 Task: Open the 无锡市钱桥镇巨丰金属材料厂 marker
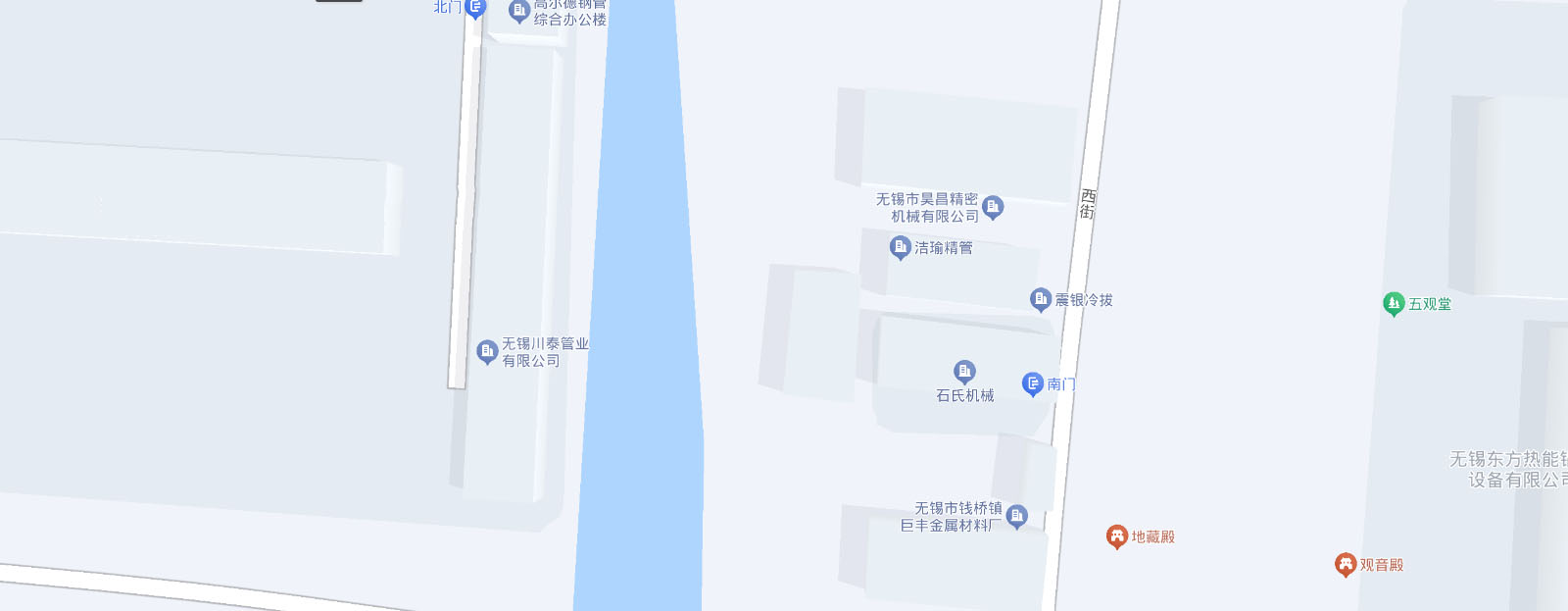click(1017, 515)
